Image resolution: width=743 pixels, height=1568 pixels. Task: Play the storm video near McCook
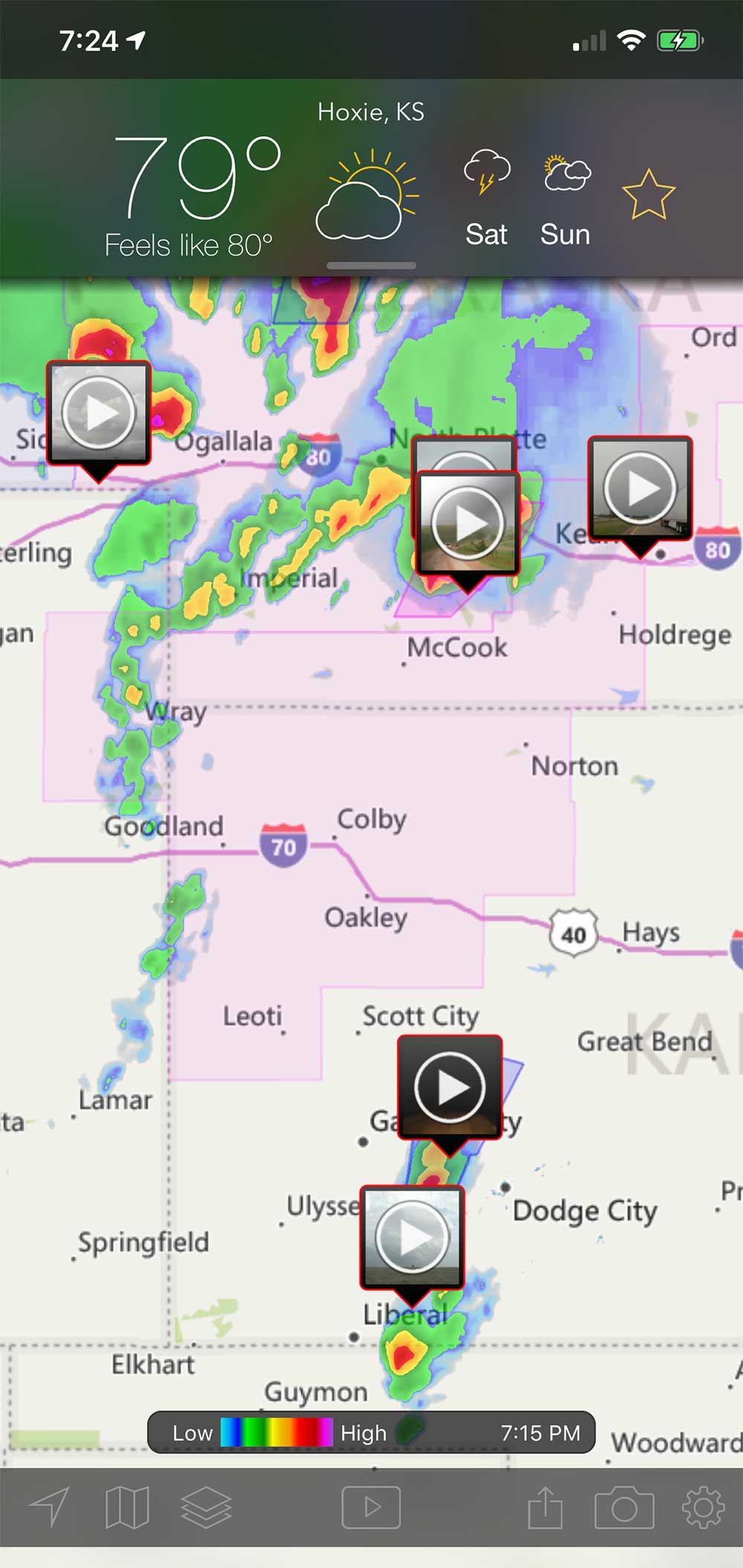coord(466,521)
